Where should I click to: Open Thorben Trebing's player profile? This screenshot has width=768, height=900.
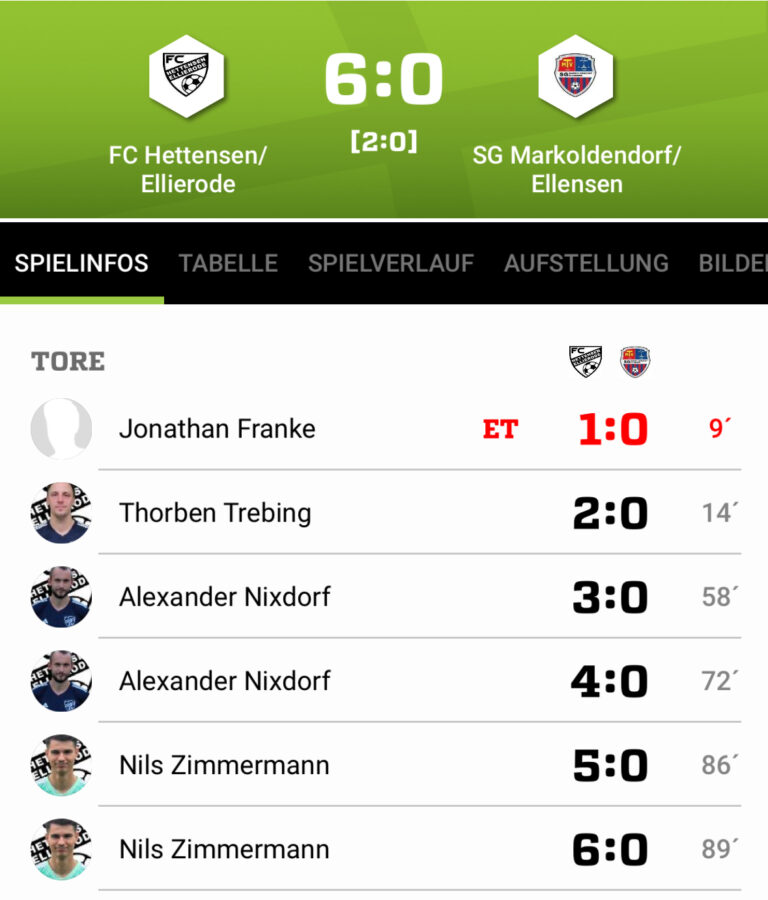tap(215, 513)
